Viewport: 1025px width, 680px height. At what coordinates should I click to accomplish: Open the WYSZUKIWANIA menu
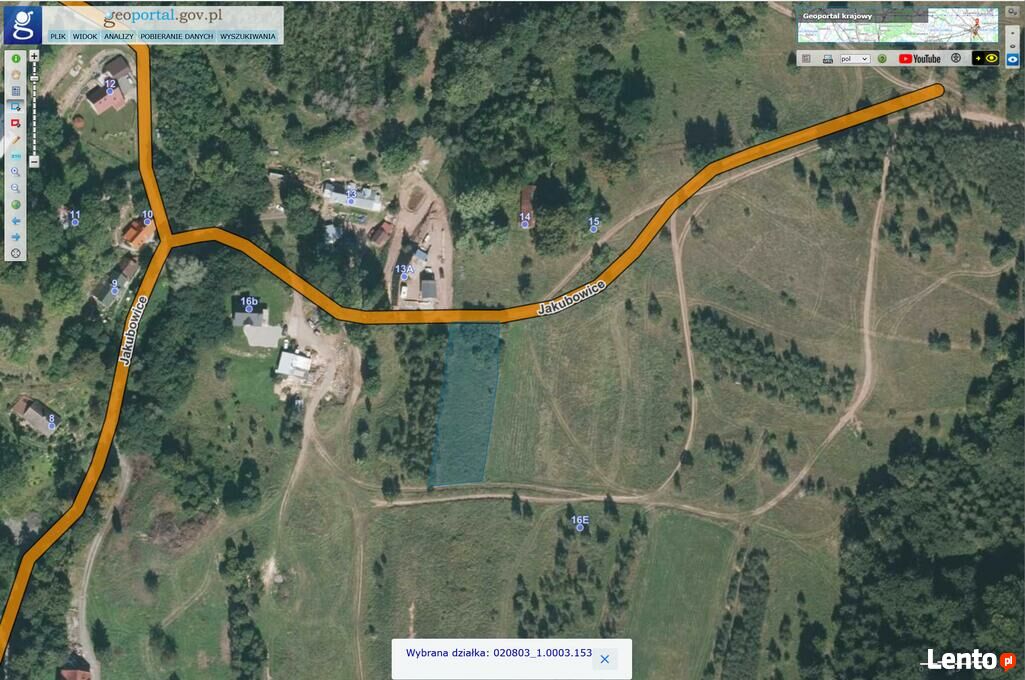pyautogui.click(x=247, y=36)
